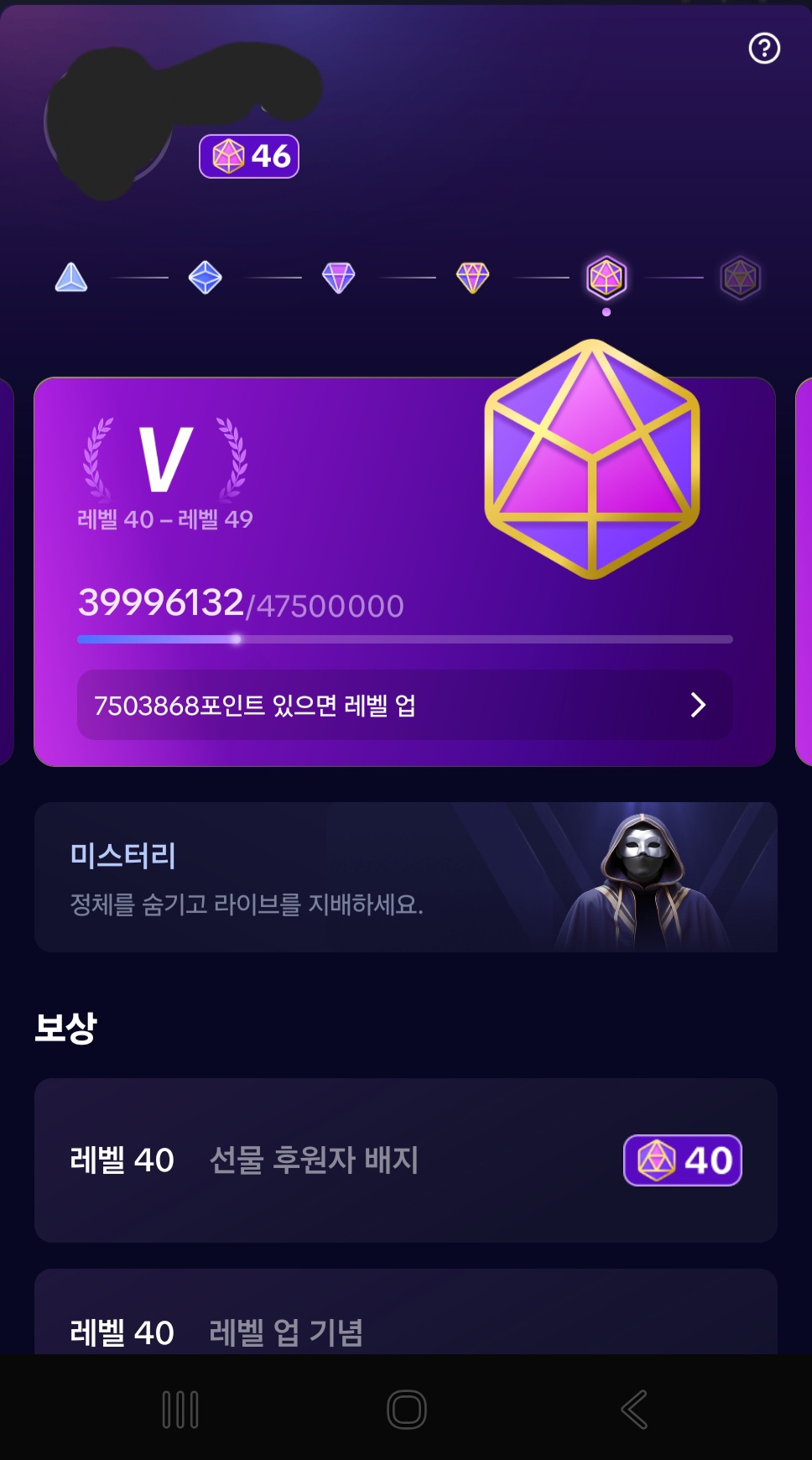Open 레벨 40 레벨 업 기념 reward

[405, 1319]
